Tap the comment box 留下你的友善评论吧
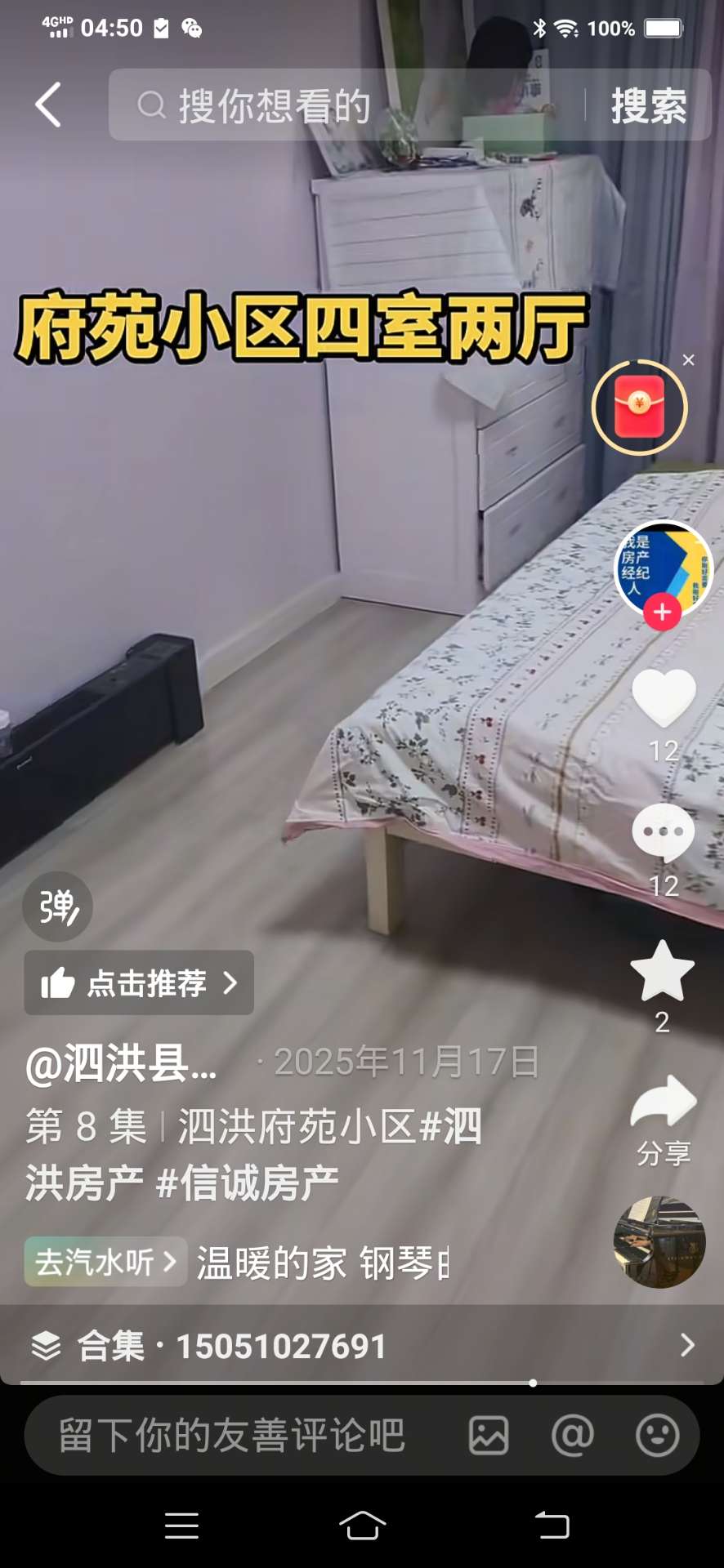 click(x=232, y=1435)
